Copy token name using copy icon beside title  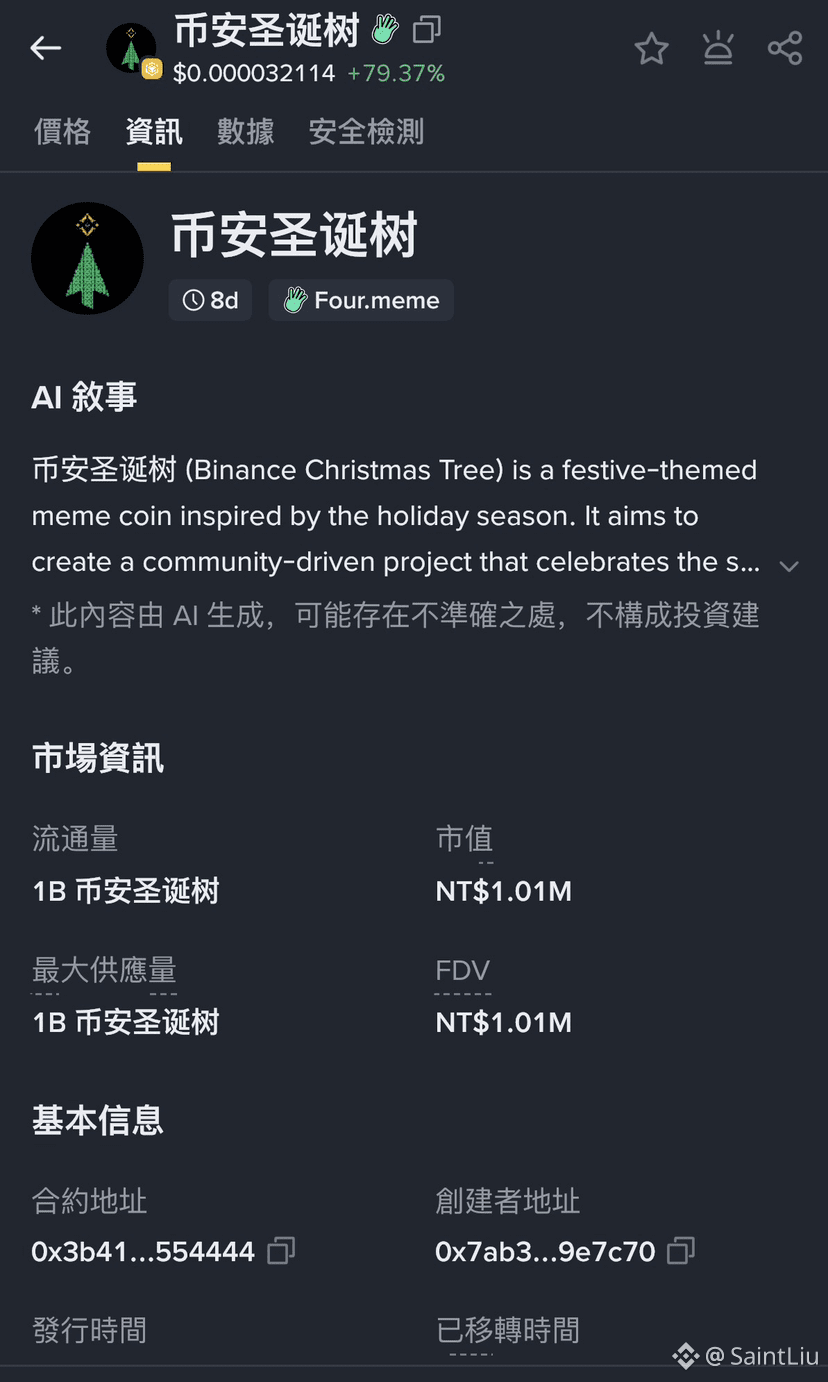427,29
